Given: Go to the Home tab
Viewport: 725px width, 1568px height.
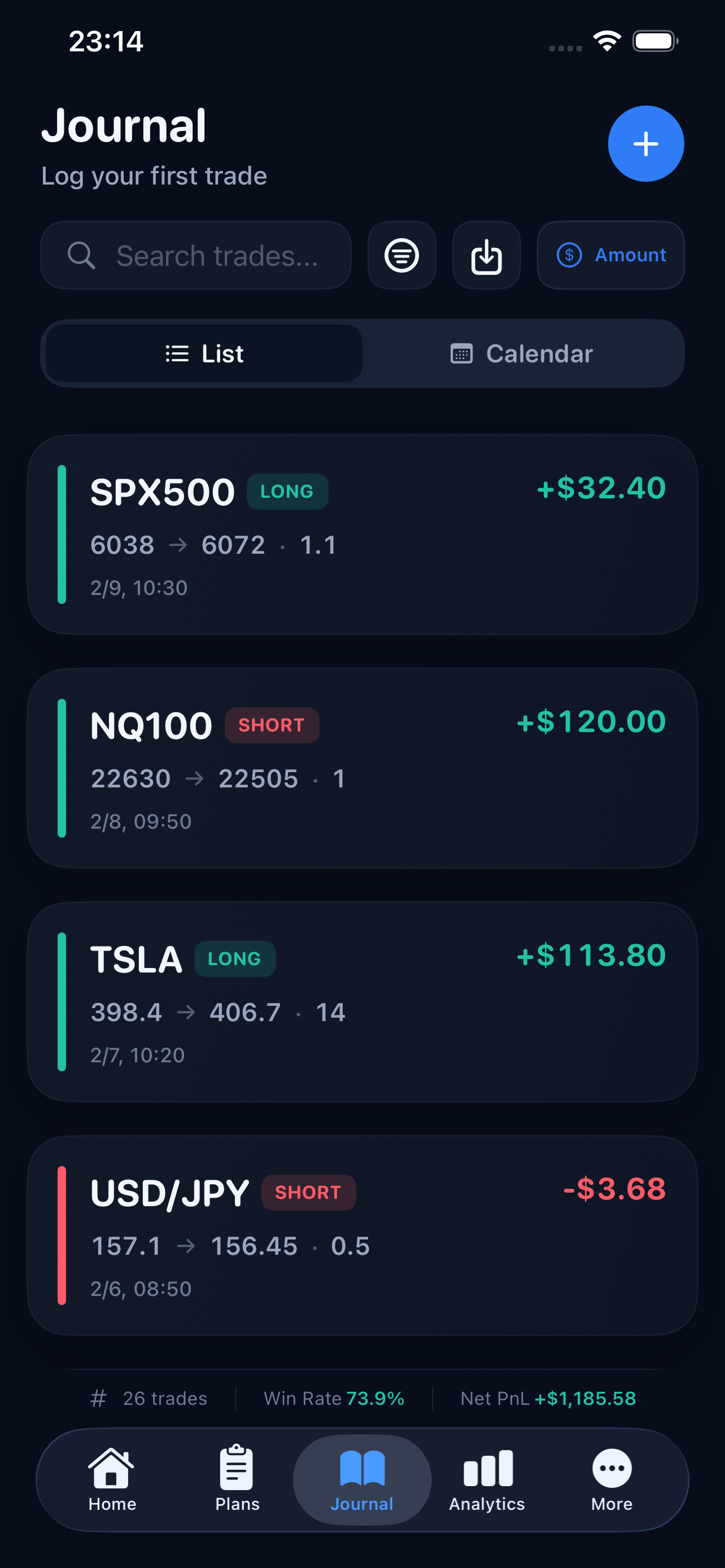Looking at the screenshot, I should pyautogui.click(x=112, y=1479).
